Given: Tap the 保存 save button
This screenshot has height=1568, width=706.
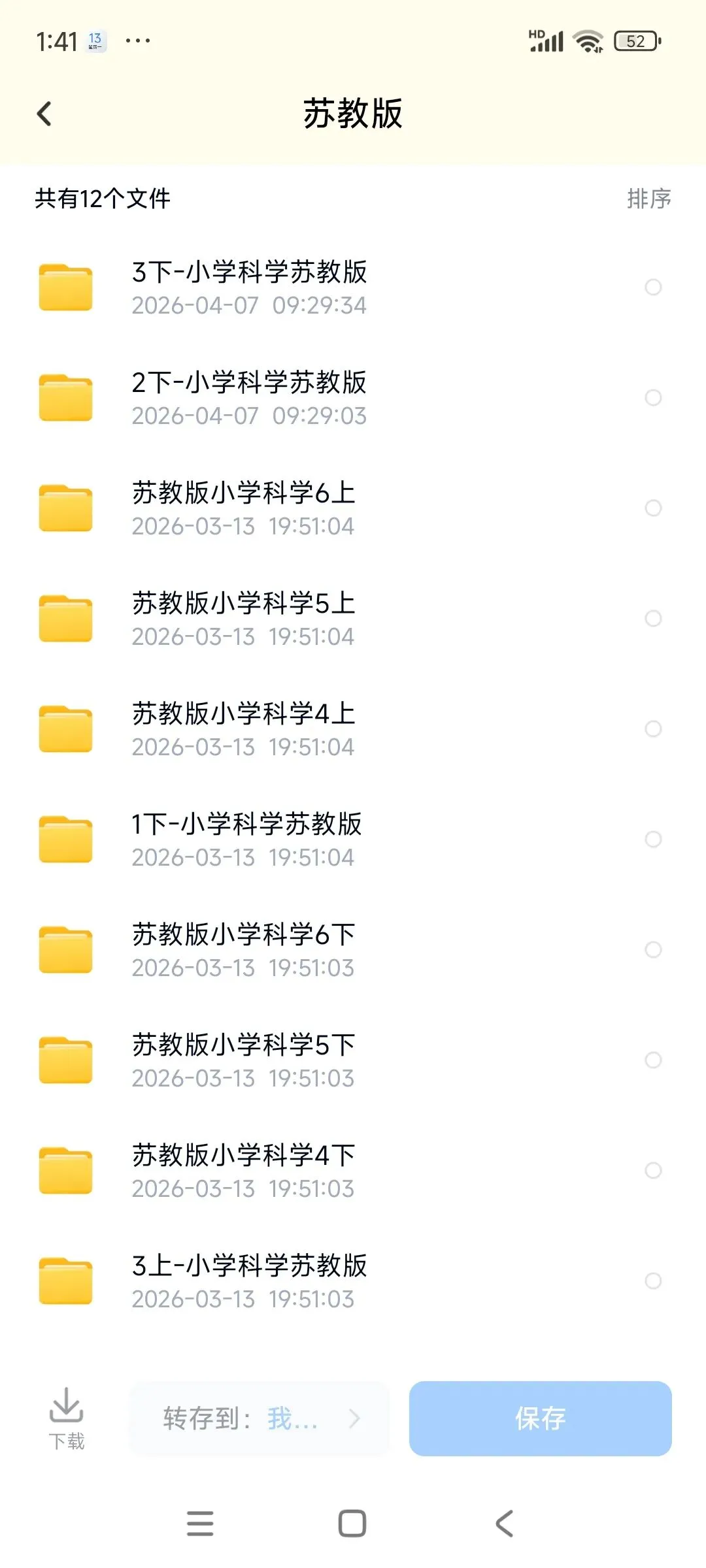Looking at the screenshot, I should point(541,1418).
